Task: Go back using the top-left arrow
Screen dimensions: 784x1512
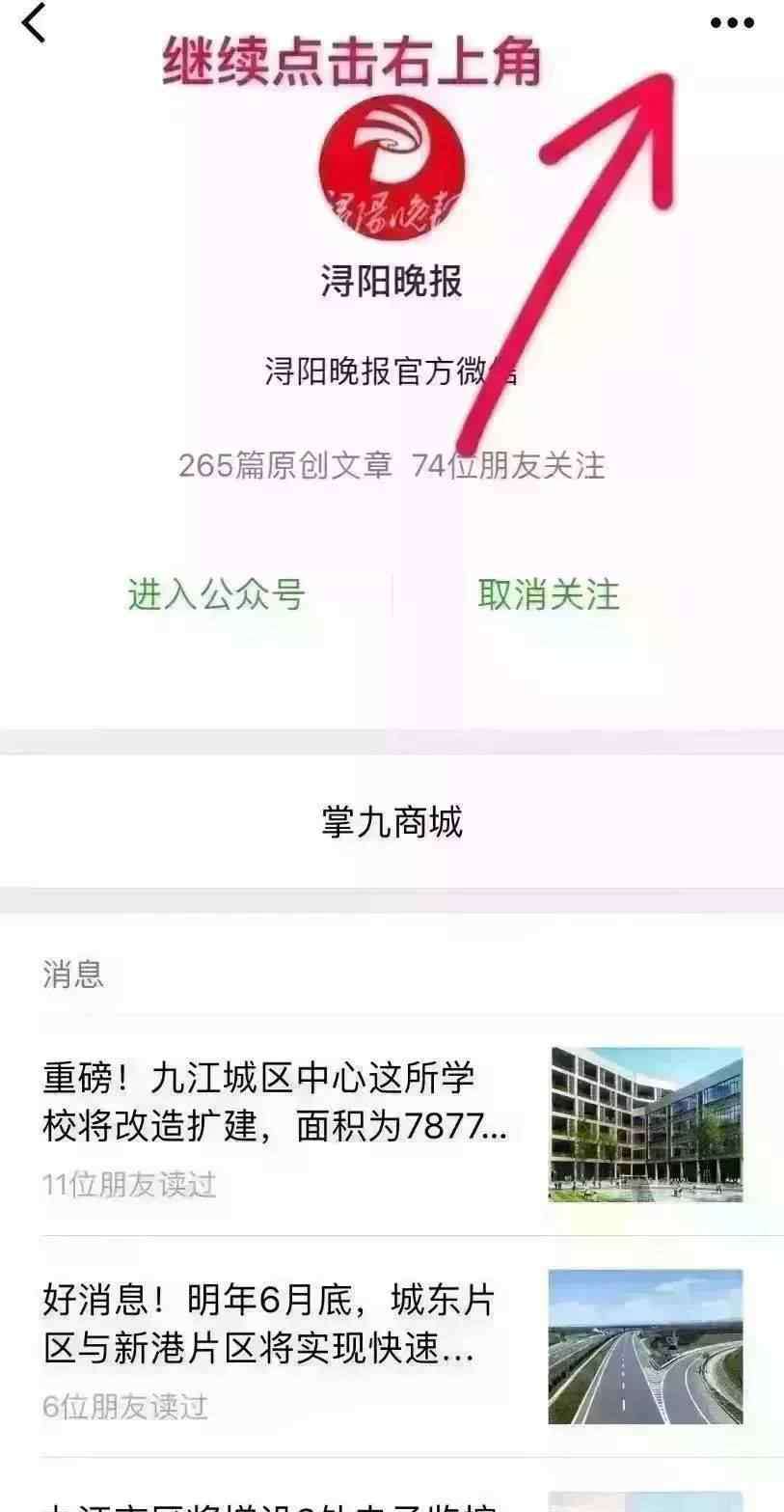Action: (34, 23)
